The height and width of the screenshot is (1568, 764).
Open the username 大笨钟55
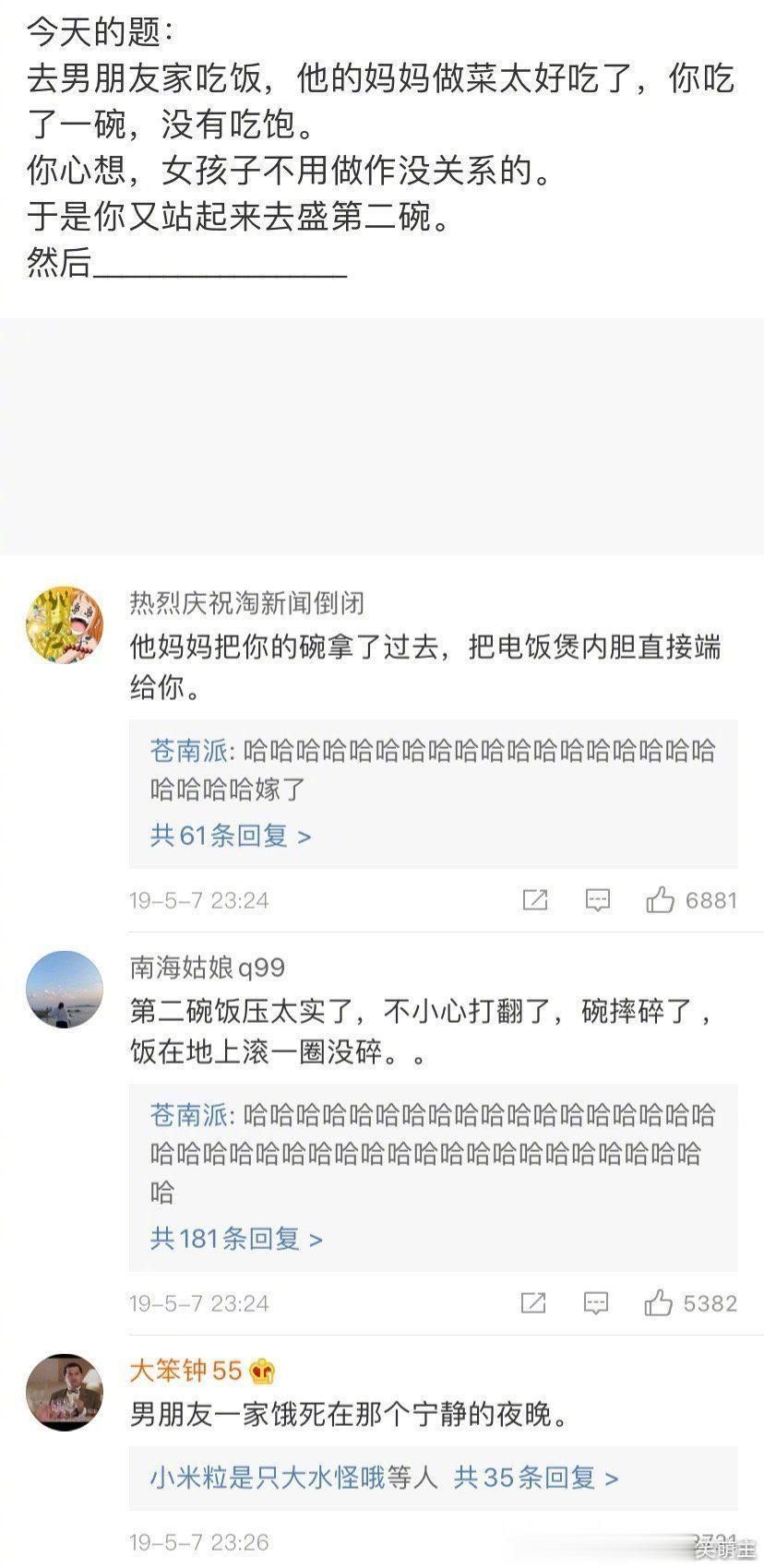click(185, 1371)
